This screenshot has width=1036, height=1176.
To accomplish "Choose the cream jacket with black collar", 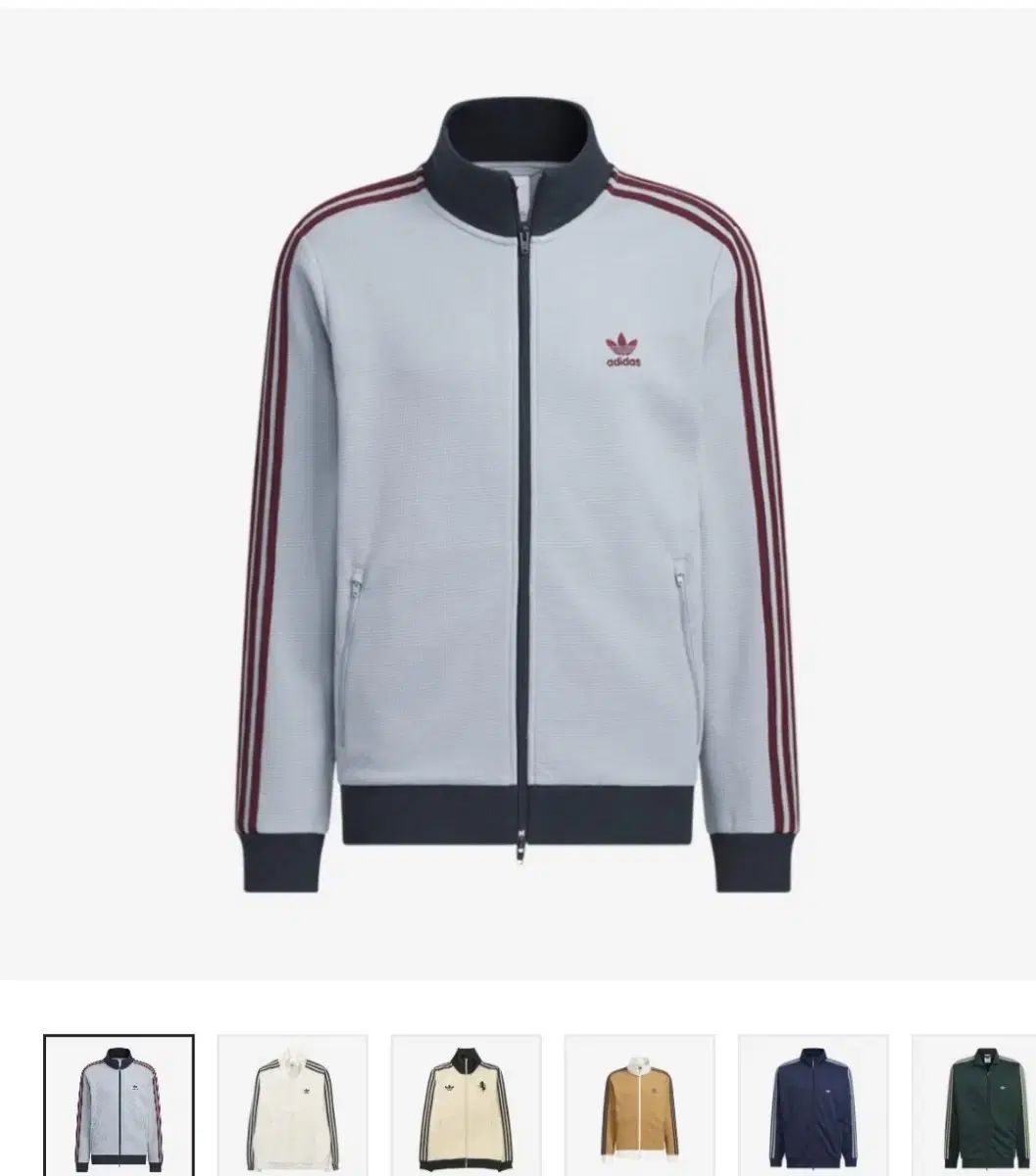I will point(466,1107).
